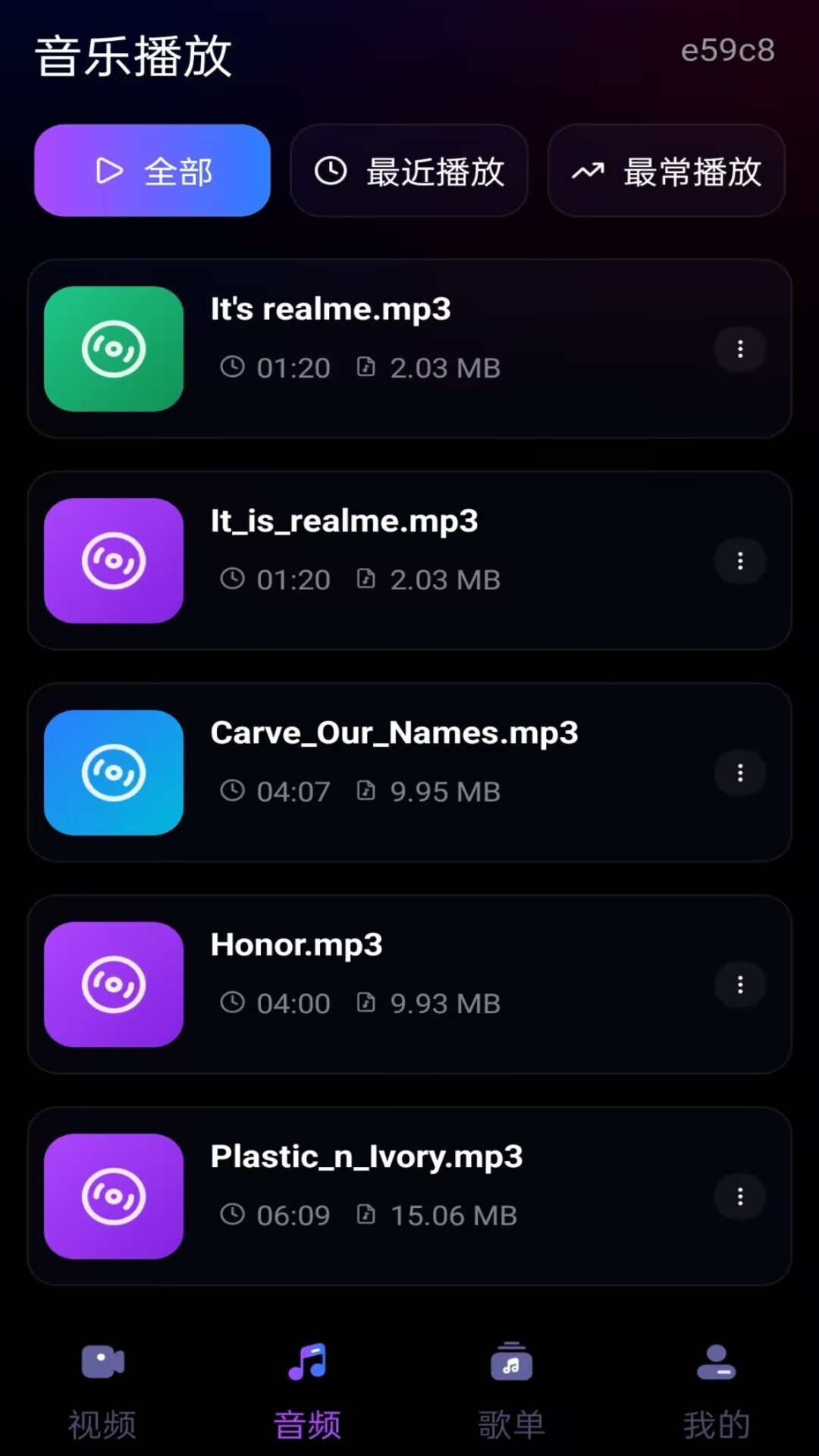Open the 我的 tab

pyautogui.click(x=717, y=1392)
